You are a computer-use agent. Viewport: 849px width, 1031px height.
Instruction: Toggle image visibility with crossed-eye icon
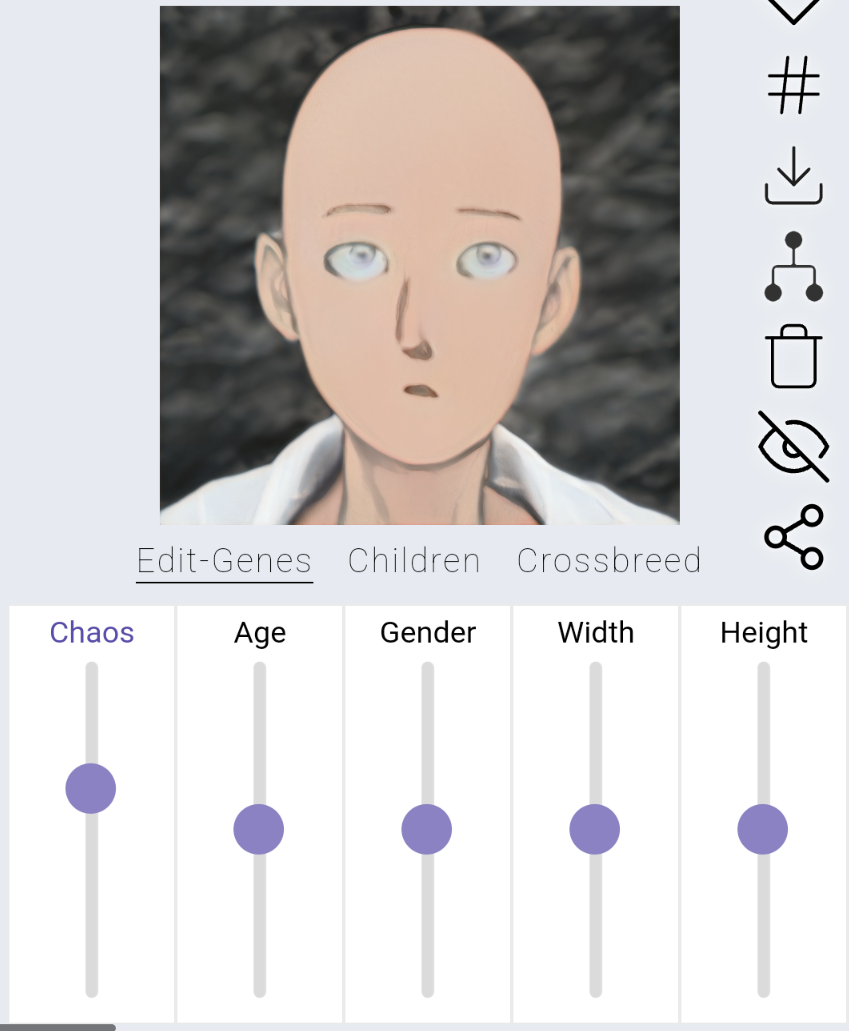point(793,445)
